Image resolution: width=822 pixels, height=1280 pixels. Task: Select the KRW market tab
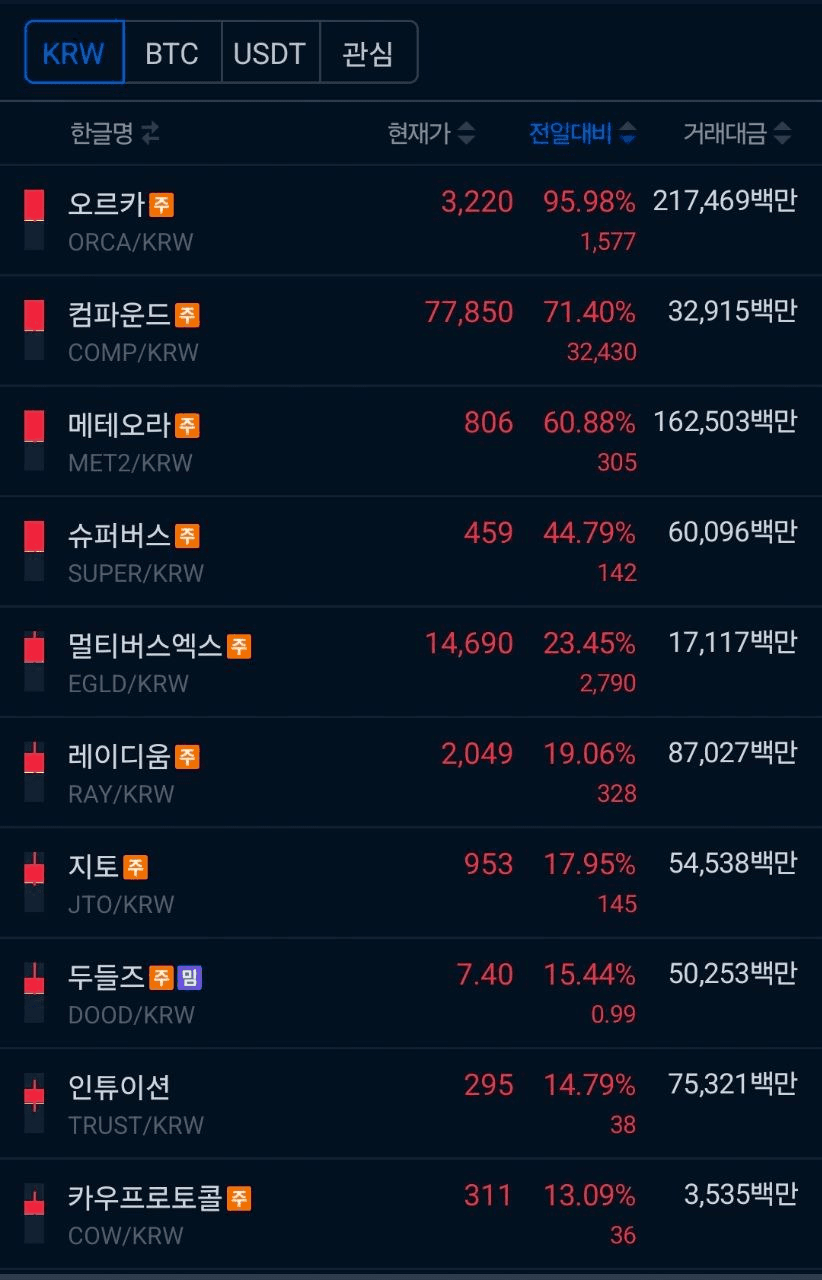pos(74,53)
